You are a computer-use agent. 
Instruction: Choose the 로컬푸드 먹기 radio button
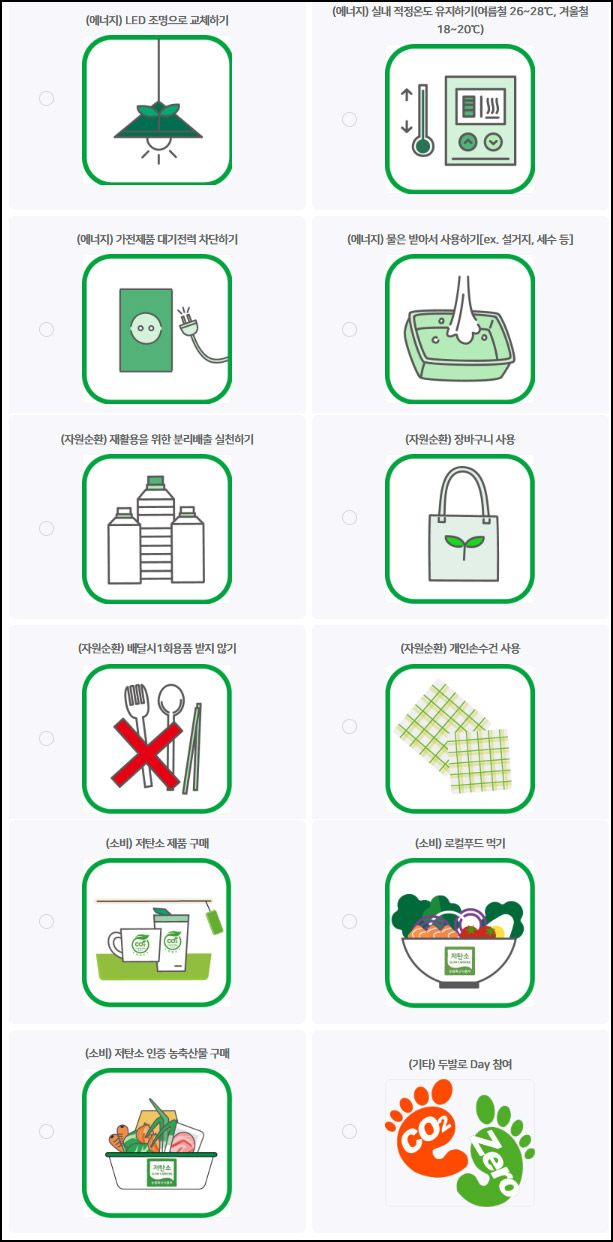click(349, 921)
